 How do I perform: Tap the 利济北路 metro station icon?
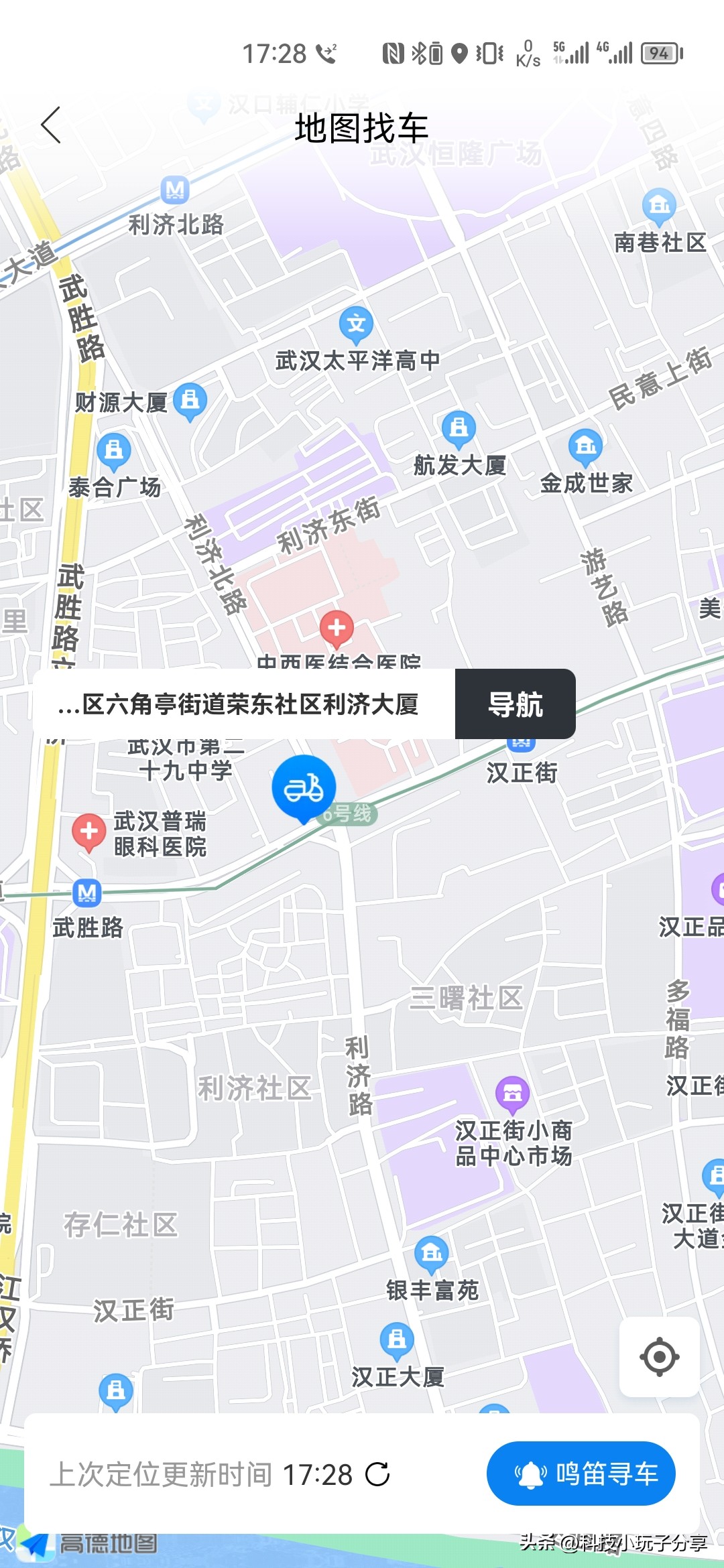(x=176, y=190)
